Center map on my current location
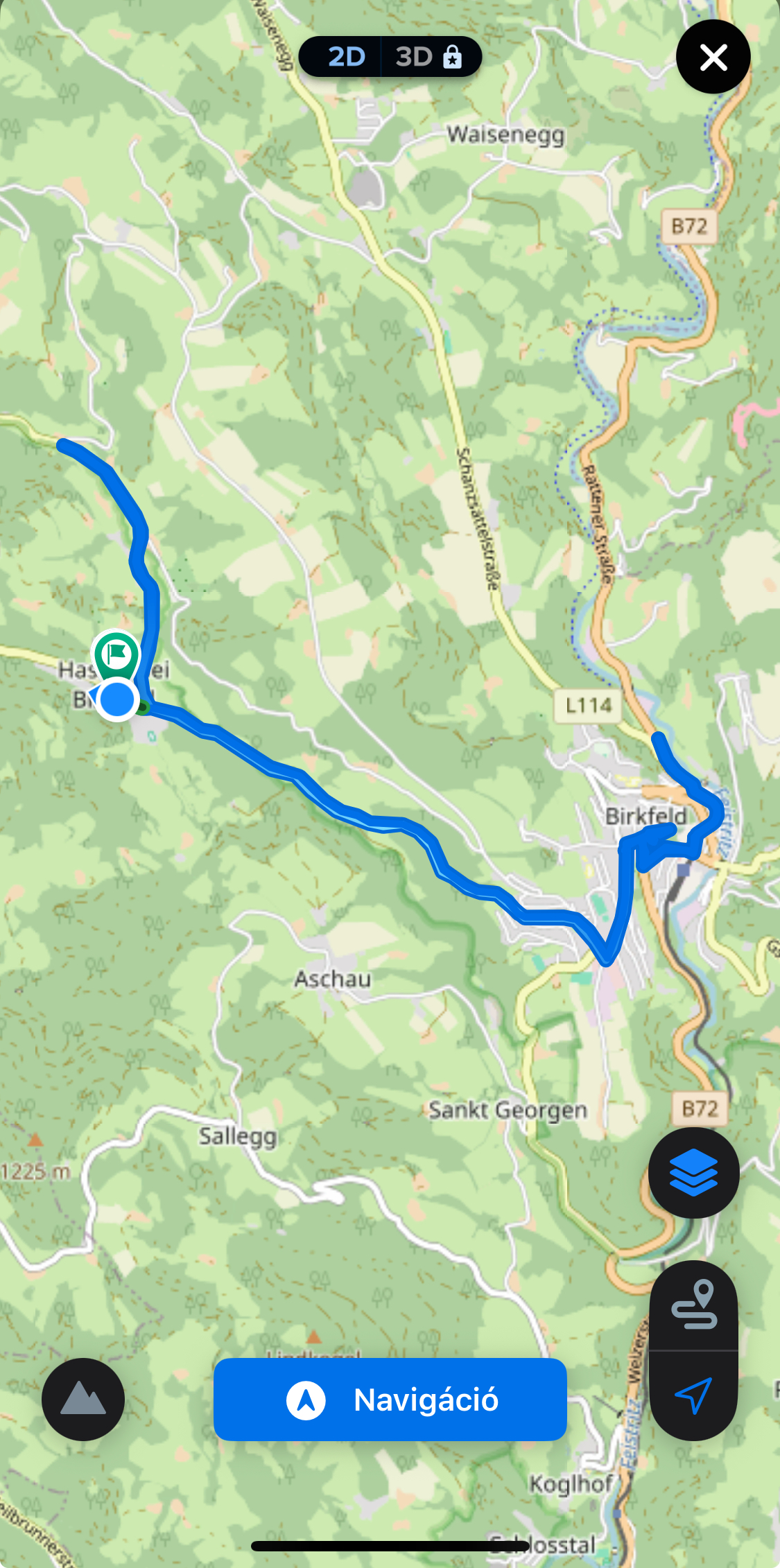The image size is (780, 1568). (693, 1395)
